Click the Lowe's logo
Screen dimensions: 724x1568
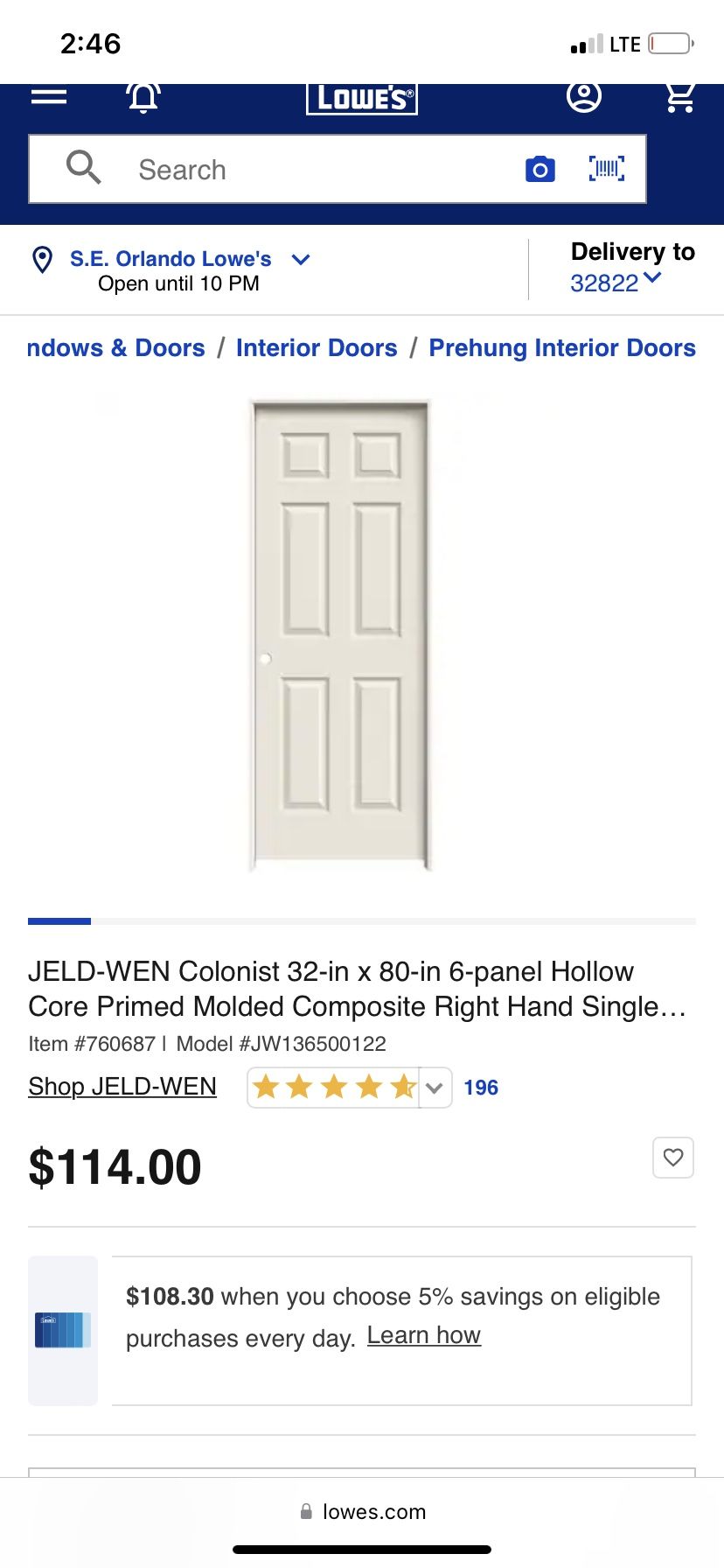pos(361,96)
